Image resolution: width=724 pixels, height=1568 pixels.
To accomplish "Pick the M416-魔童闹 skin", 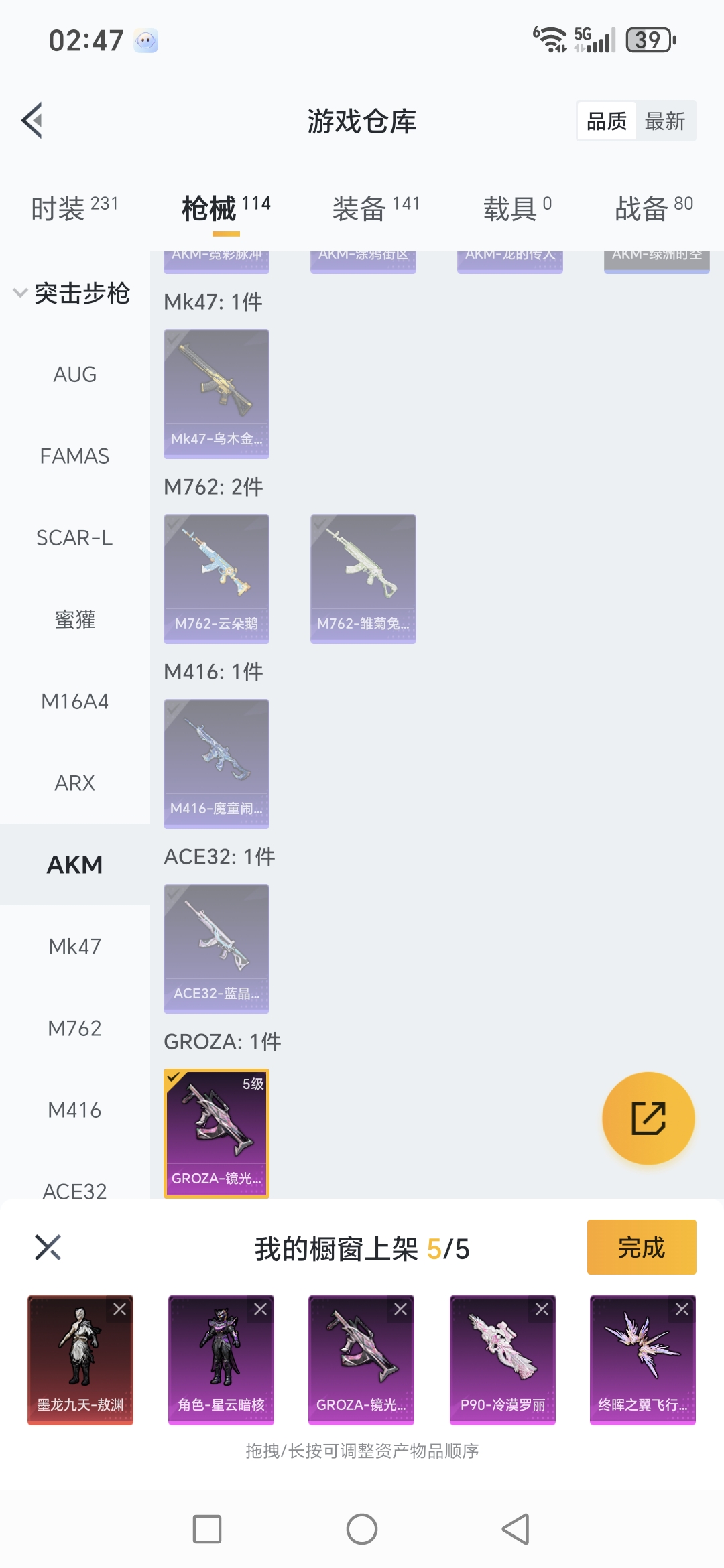I will coord(217,763).
